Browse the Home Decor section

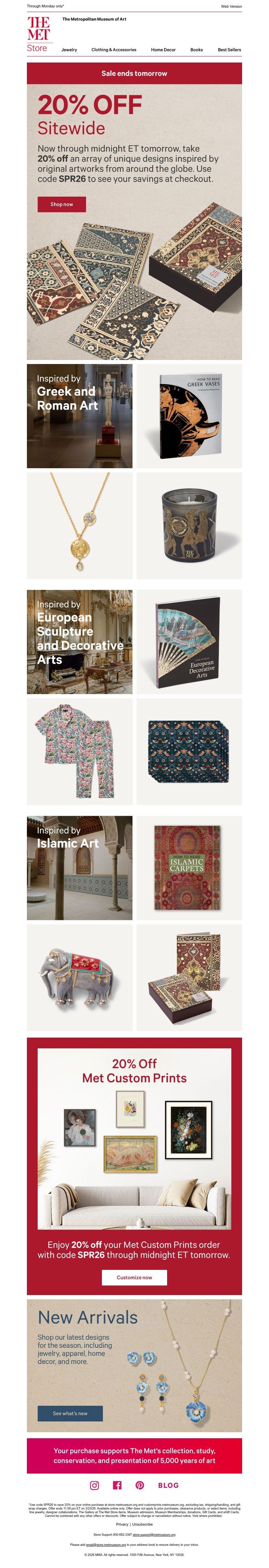pyautogui.click(x=163, y=50)
